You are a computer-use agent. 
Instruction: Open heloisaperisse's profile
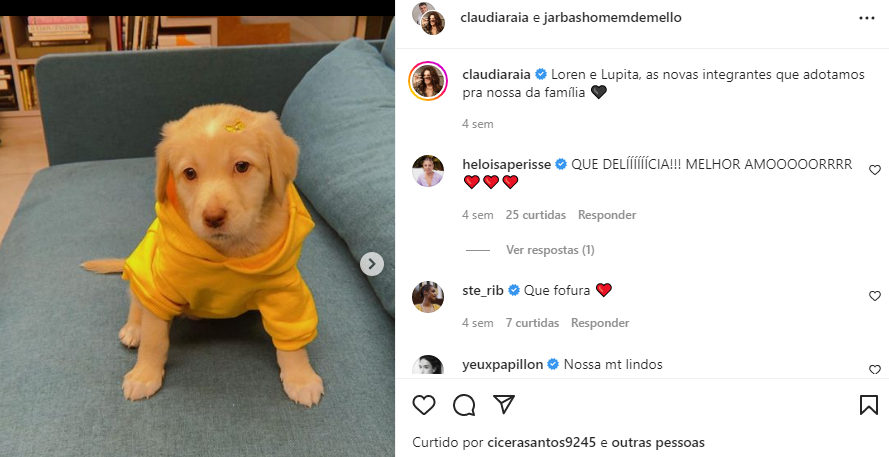coord(506,164)
